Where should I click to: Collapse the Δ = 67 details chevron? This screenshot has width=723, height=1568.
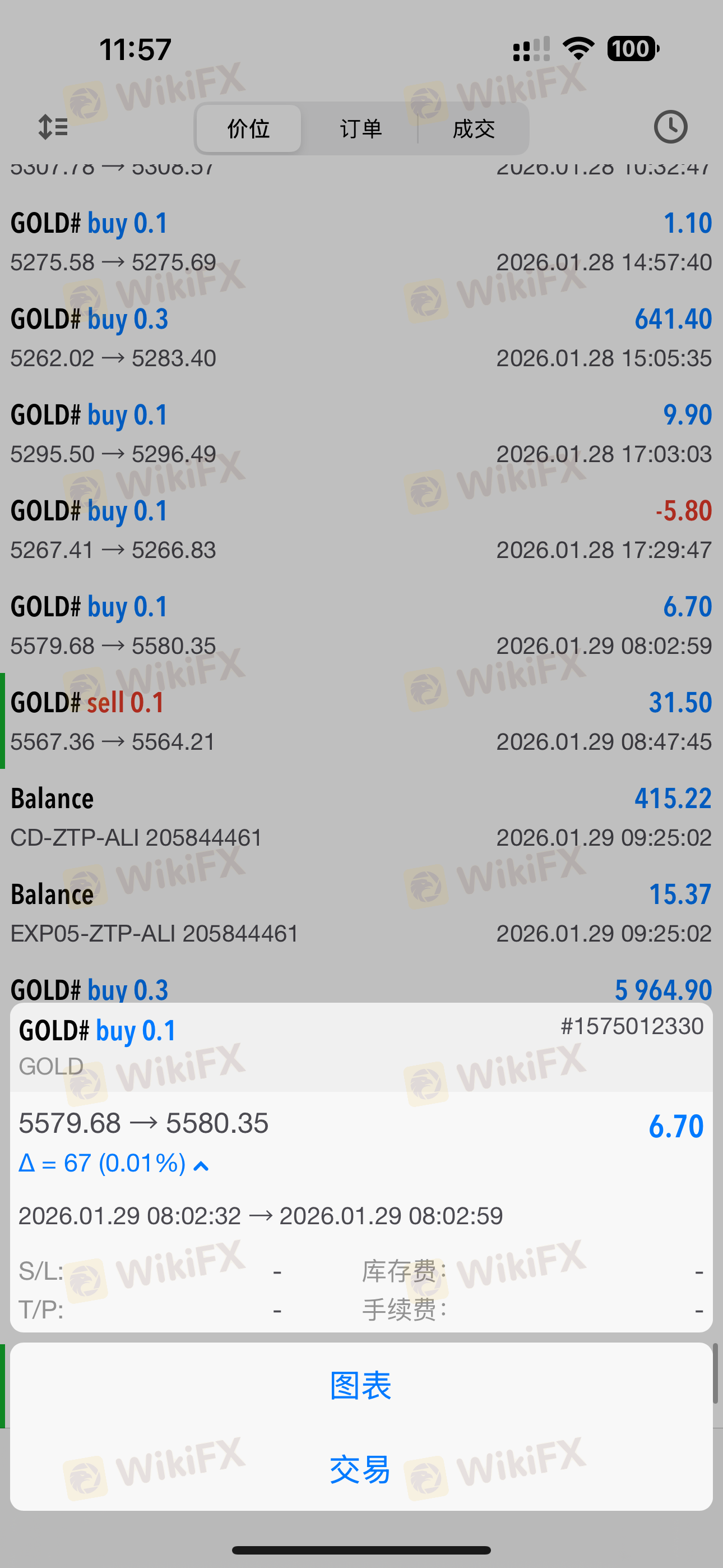click(x=201, y=1166)
